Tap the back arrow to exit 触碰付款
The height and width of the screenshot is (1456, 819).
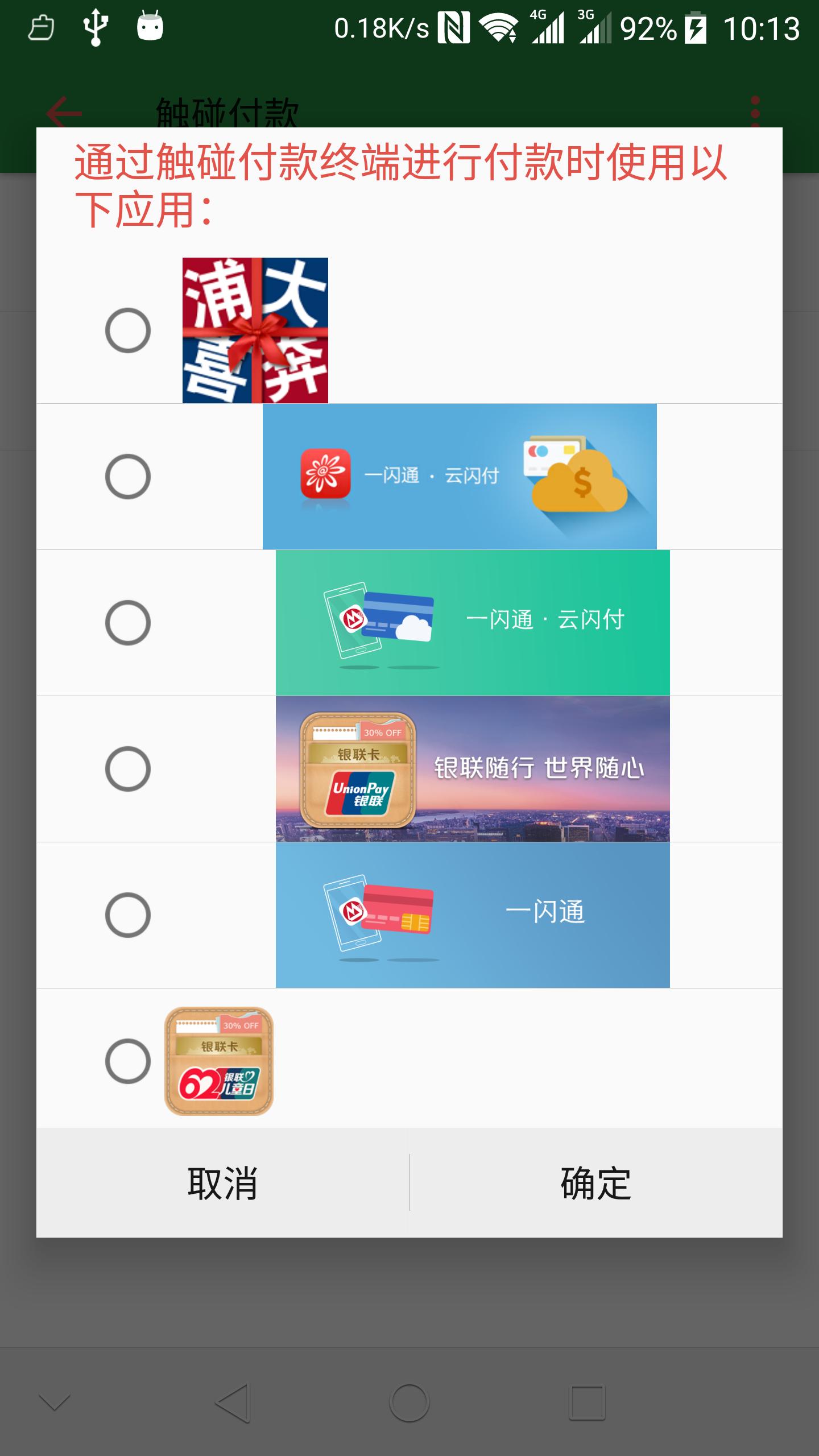[x=63, y=113]
